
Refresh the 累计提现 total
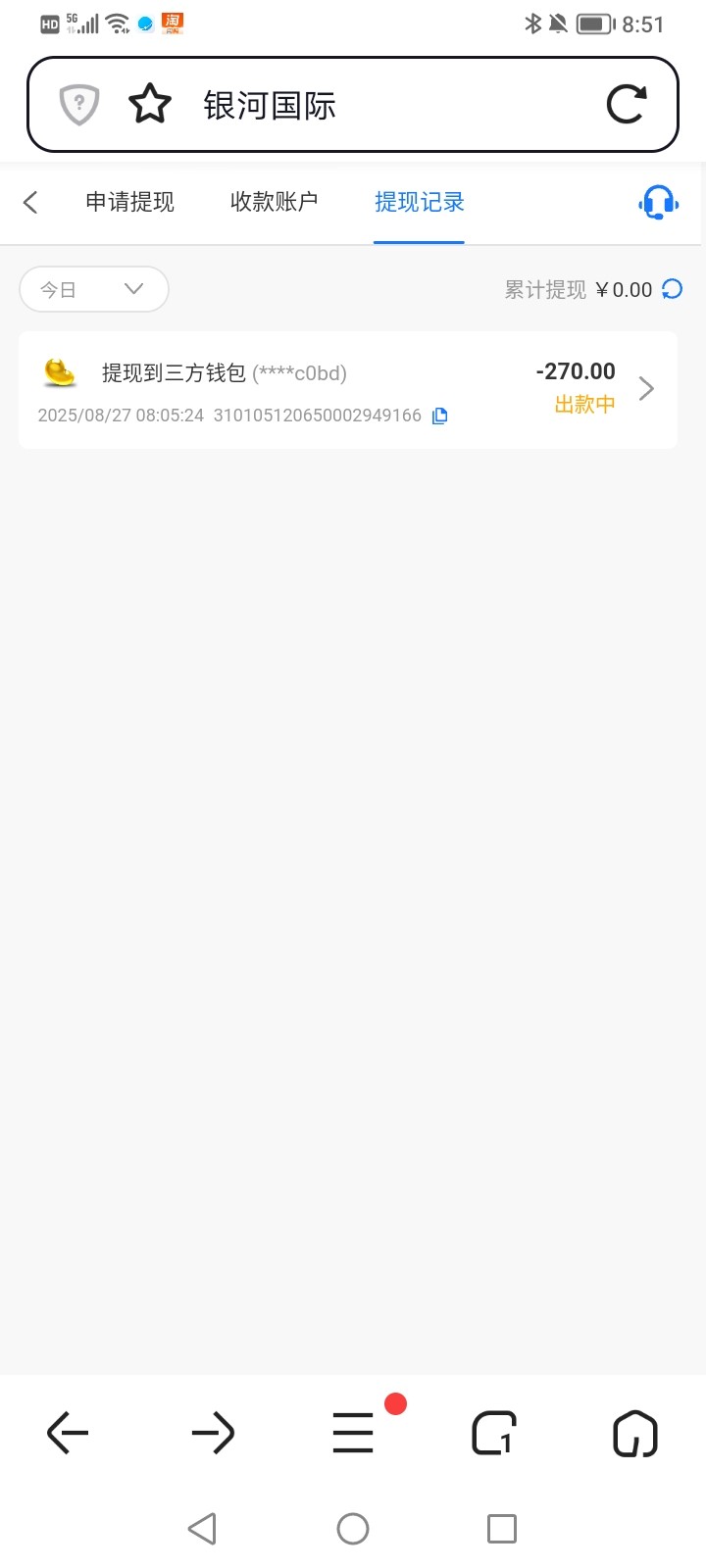(x=673, y=289)
